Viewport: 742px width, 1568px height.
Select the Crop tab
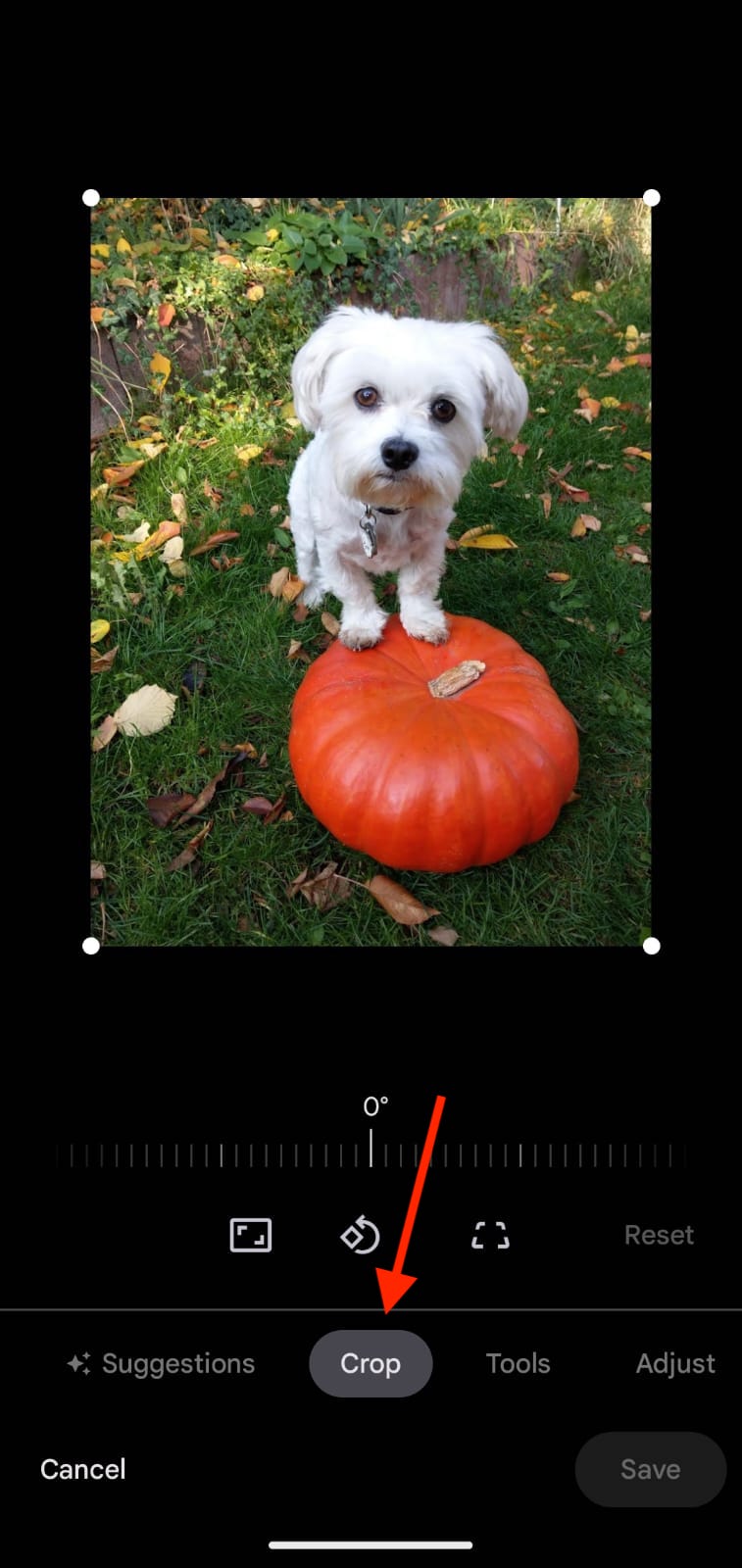pos(371,1363)
